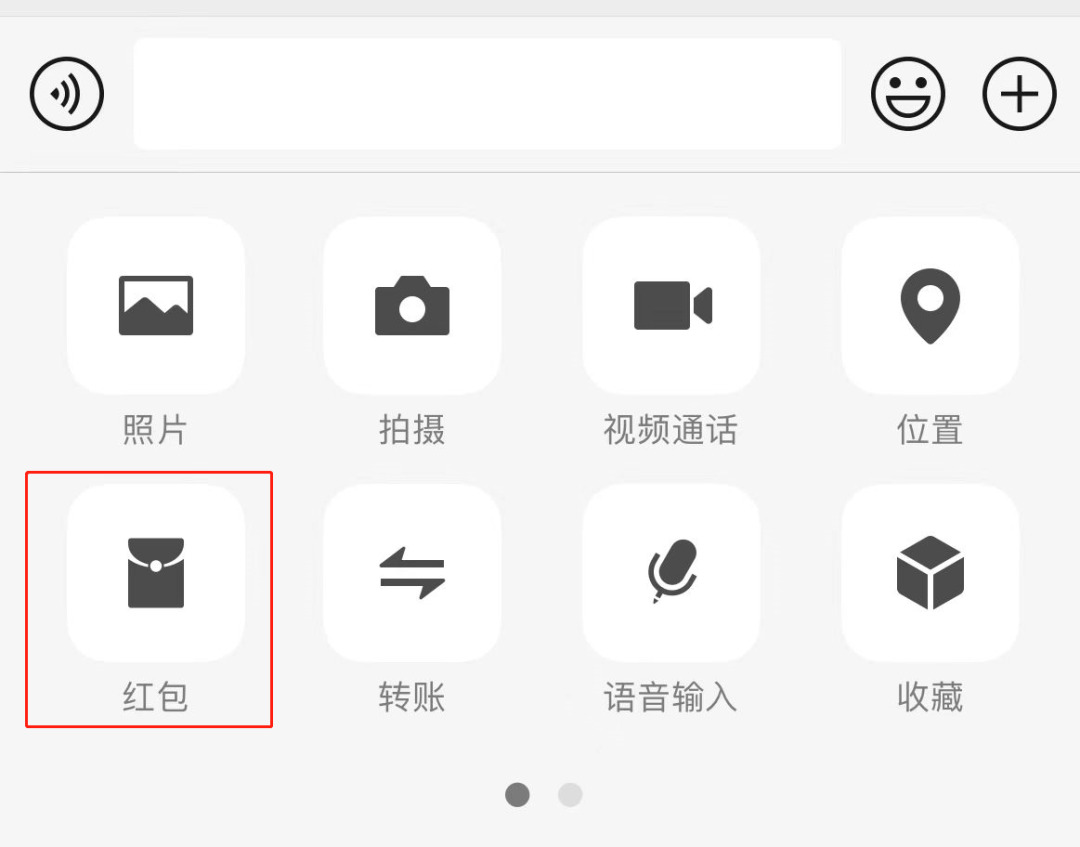Image resolution: width=1080 pixels, height=847 pixels.
Task: Focus the message text field
Action: [487, 94]
